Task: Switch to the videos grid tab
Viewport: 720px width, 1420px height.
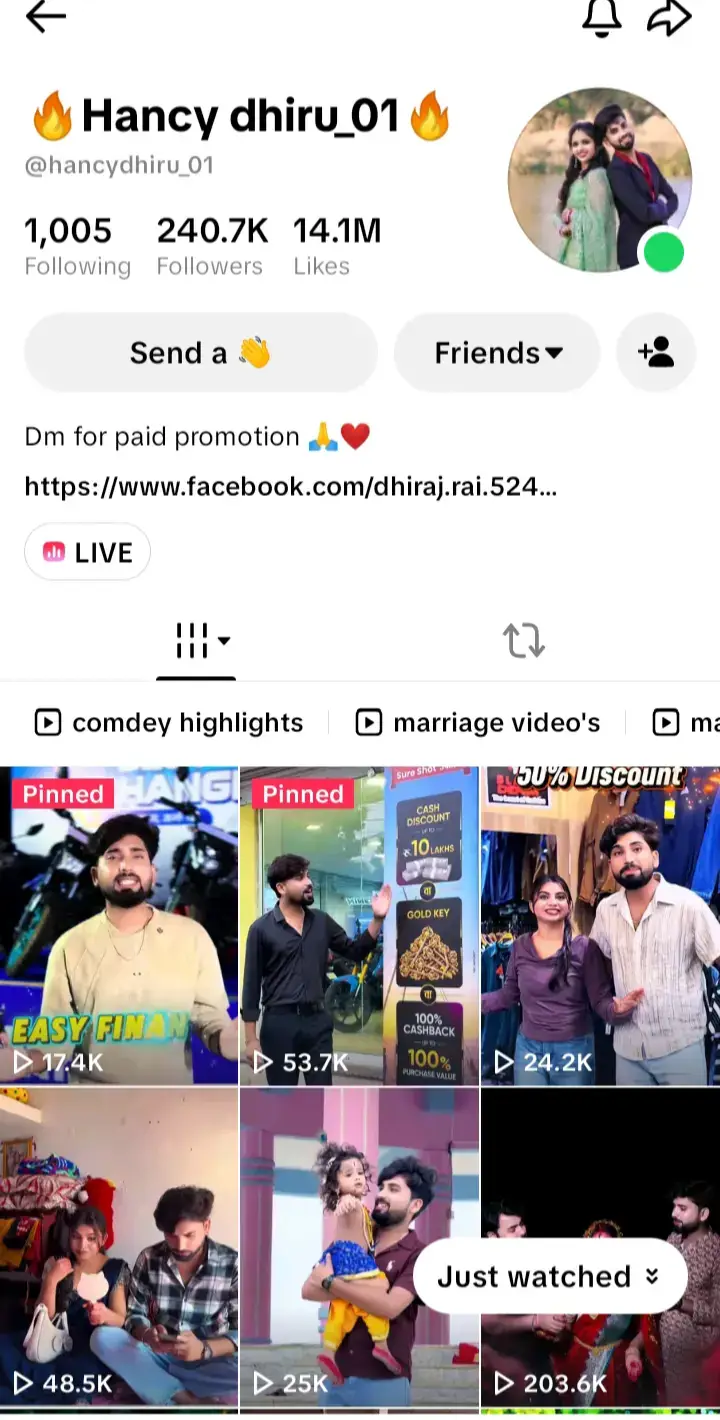Action: point(196,641)
